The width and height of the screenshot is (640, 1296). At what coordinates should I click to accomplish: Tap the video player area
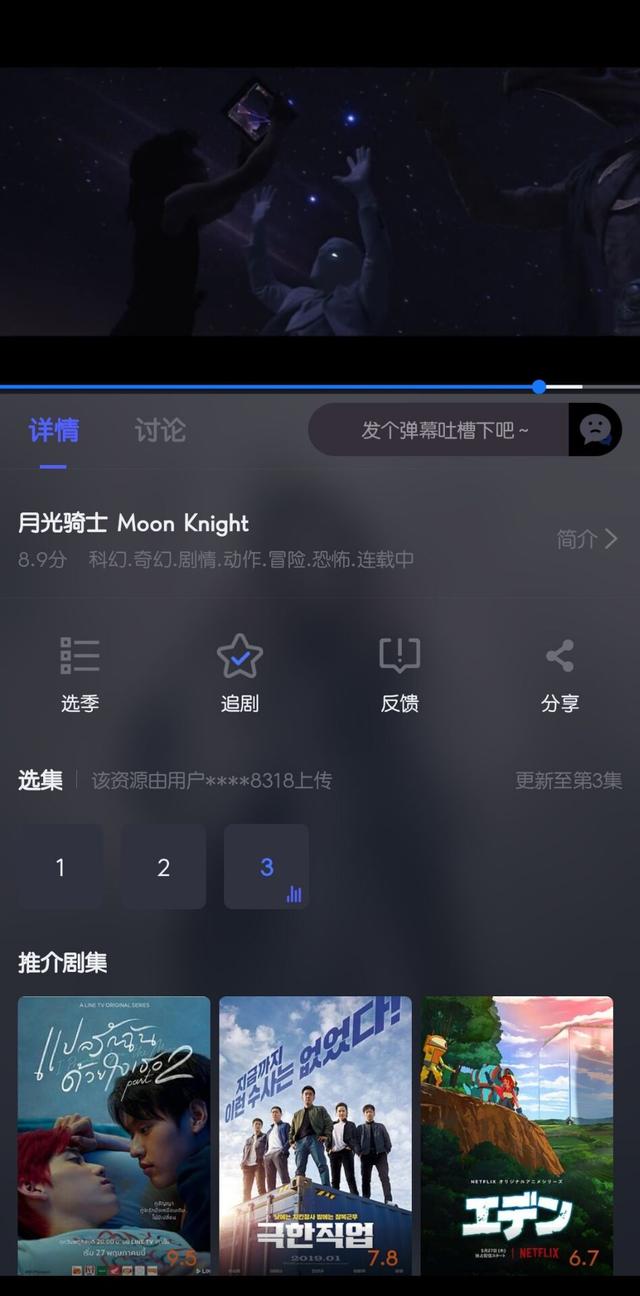point(320,201)
